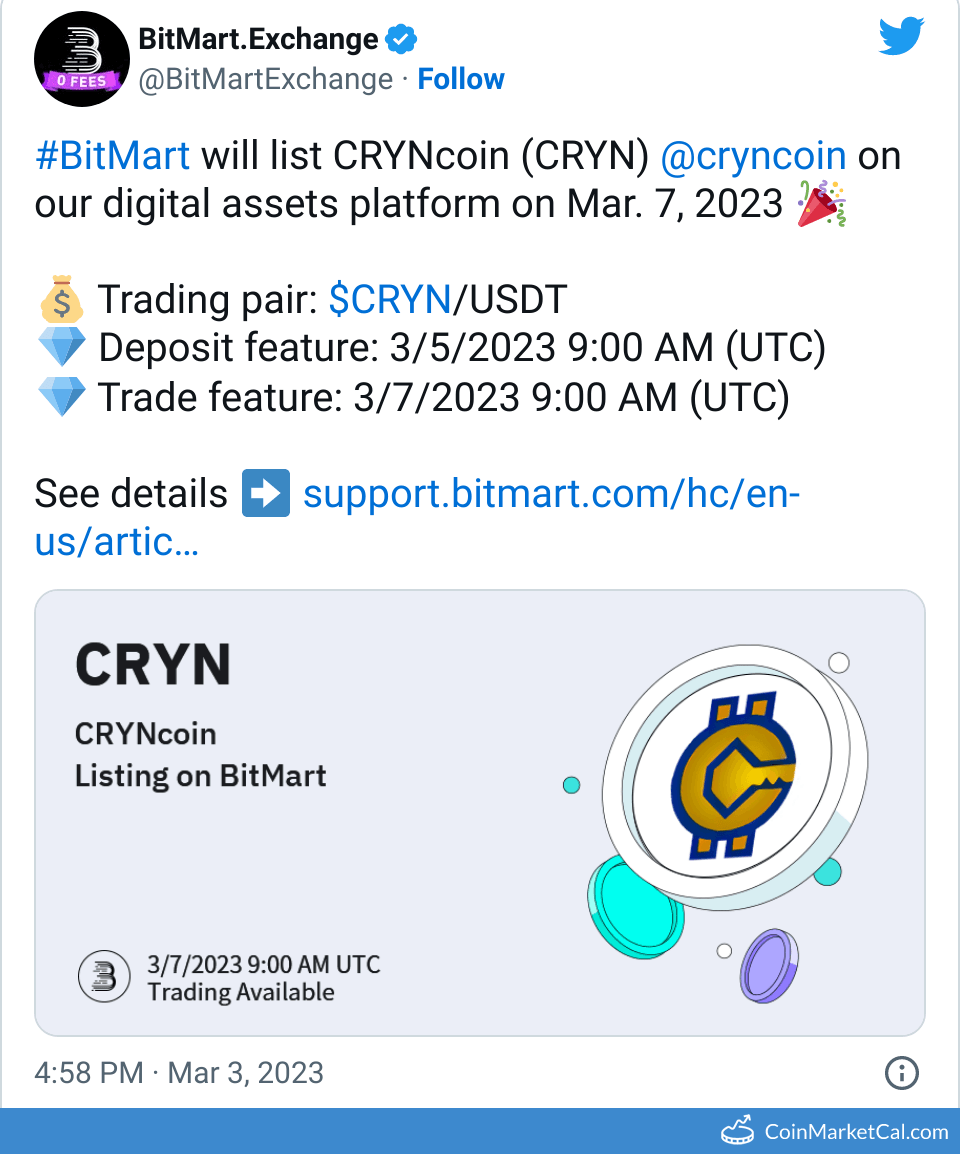Open the $CRYN cashtag
Viewport: 960px width, 1154px height.
pyautogui.click(x=390, y=299)
